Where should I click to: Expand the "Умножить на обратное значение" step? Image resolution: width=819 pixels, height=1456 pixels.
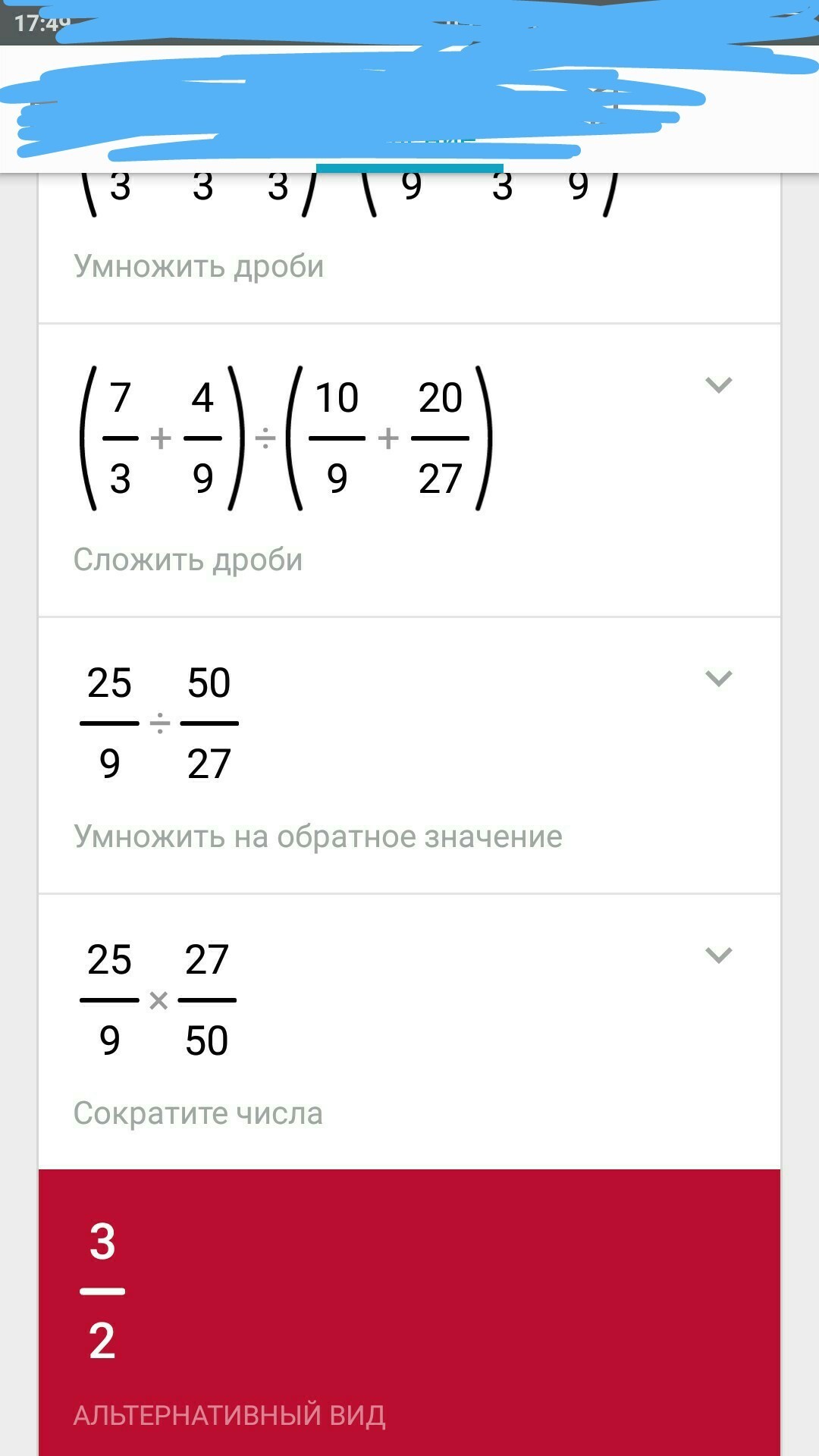click(x=718, y=678)
